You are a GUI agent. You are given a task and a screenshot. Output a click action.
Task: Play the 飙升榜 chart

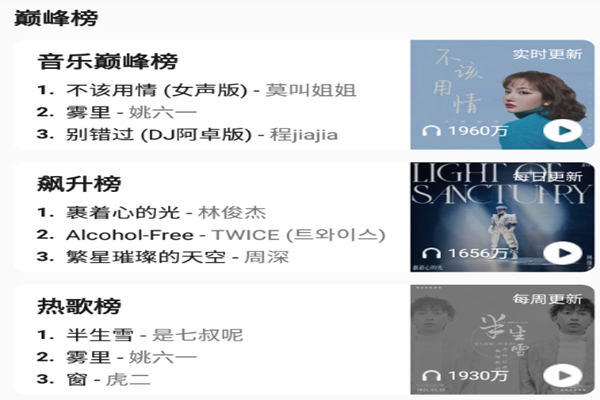click(563, 253)
